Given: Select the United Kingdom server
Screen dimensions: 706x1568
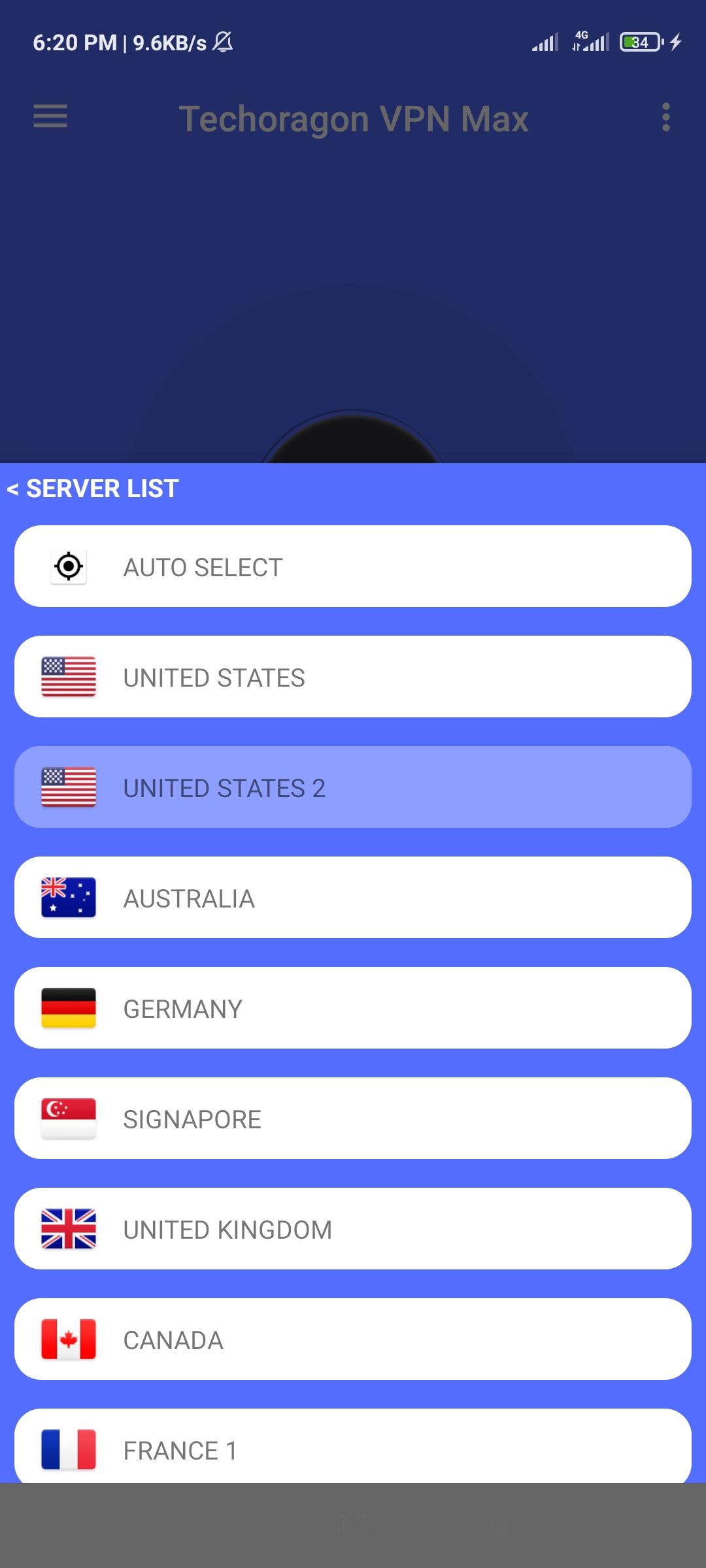Looking at the screenshot, I should pyautogui.click(x=353, y=1229).
